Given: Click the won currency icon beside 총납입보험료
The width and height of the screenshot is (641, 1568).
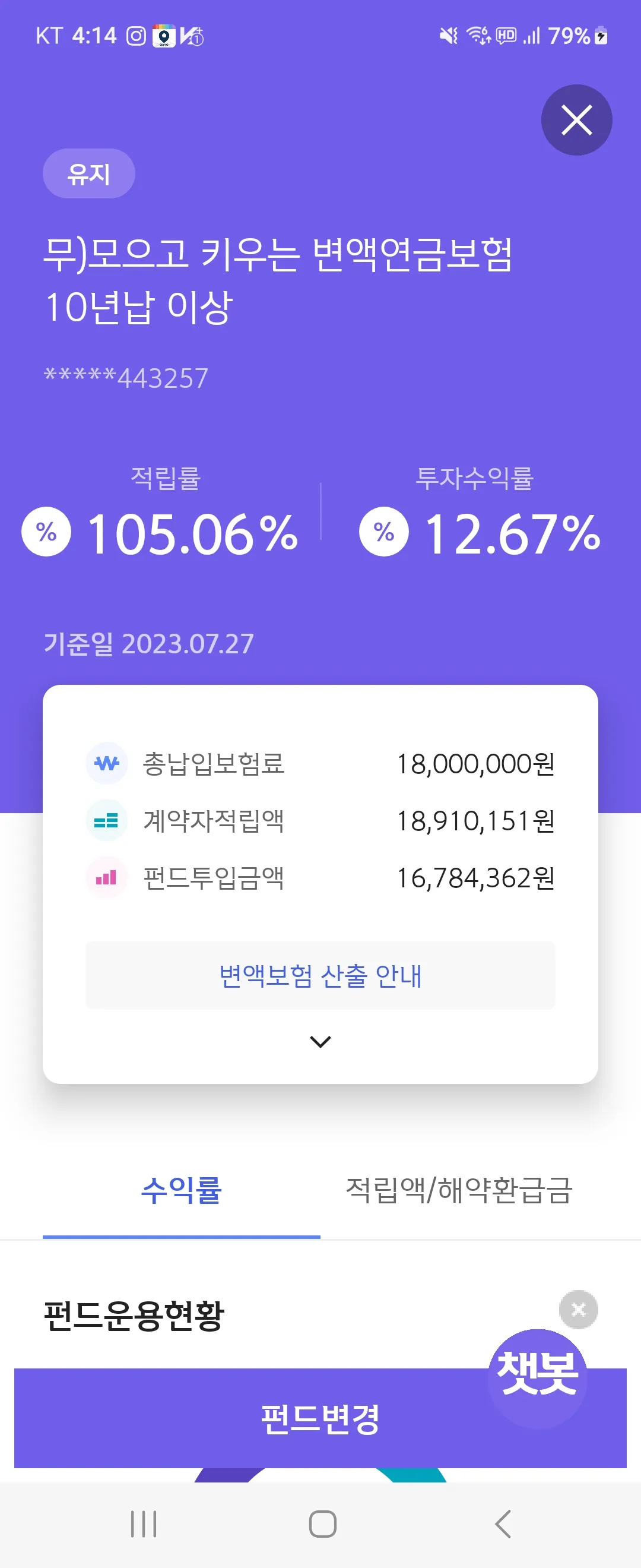Looking at the screenshot, I should (x=107, y=764).
